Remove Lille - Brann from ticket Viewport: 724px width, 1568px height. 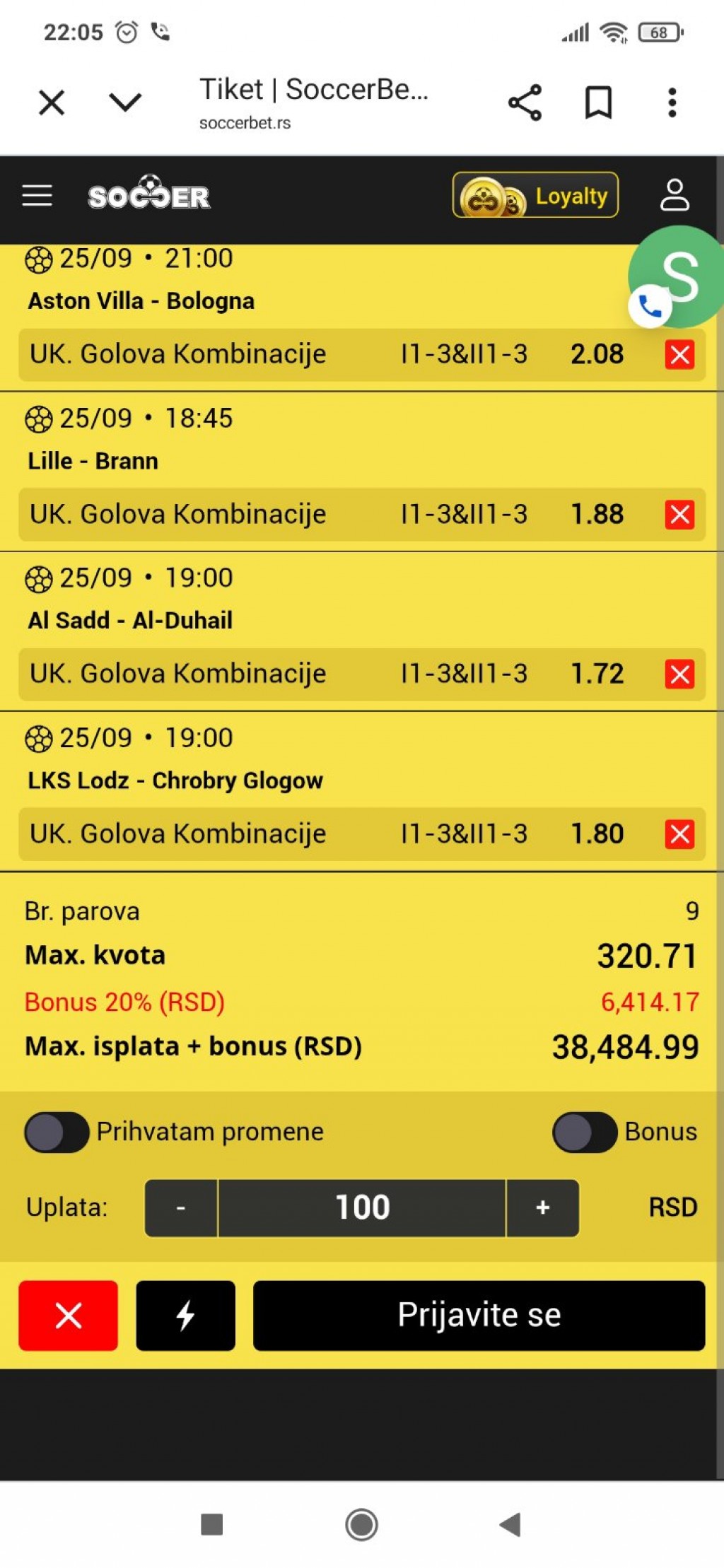[679, 515]
